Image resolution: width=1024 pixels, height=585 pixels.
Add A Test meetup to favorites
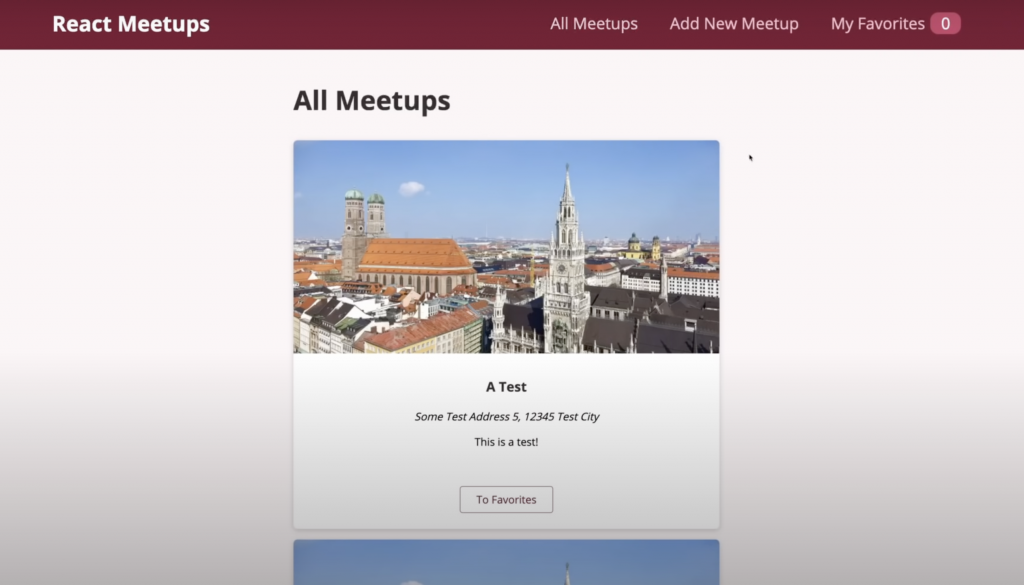pyautogui.click(x=506, y=499)
